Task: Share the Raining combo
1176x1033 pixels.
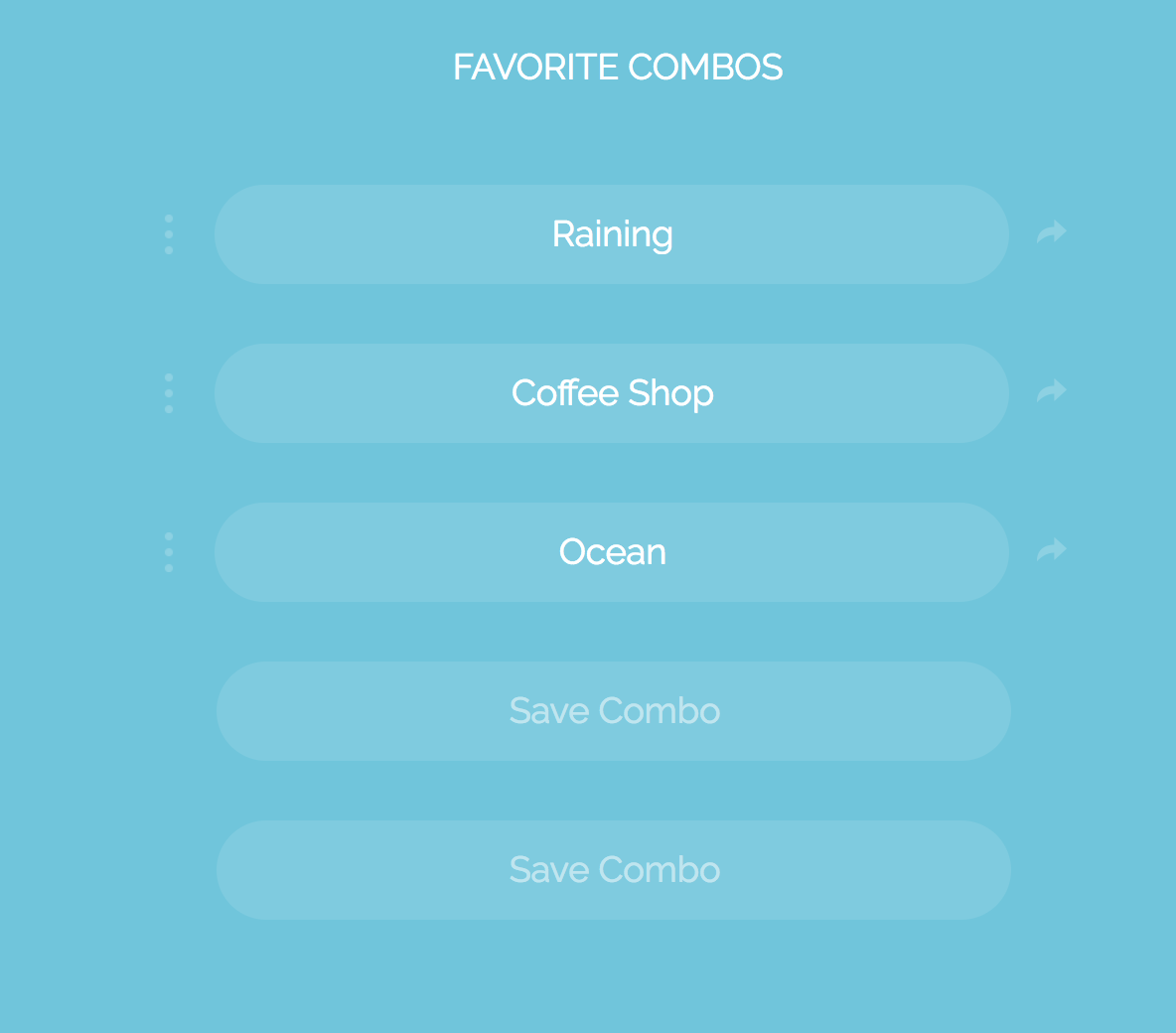Action: click(1052, 232)
